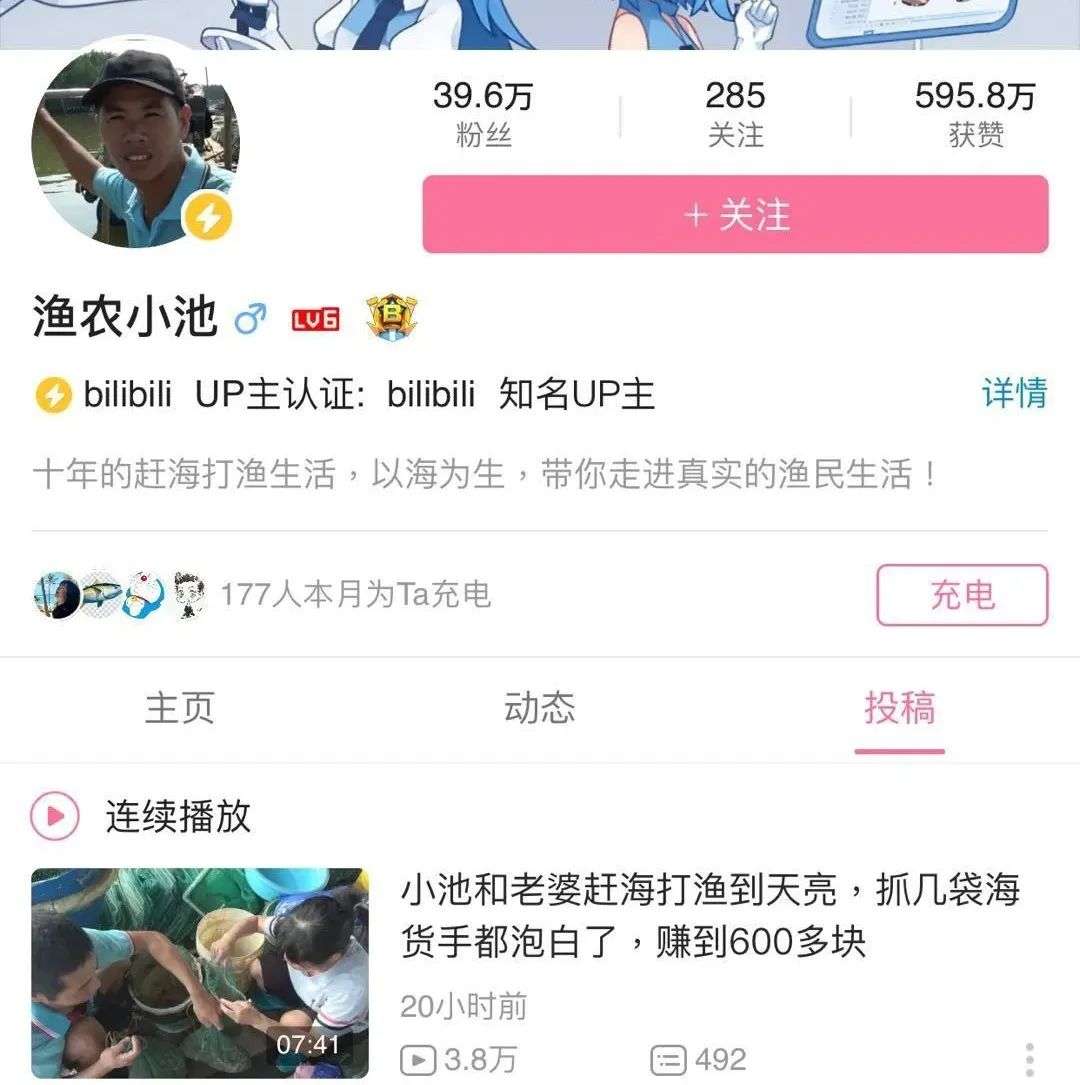Image resolution: width=1080 pixels, height=1085 pixels.
Task: Open 详情 for UP主认证 details
Action: click(x=1014, y=394)
